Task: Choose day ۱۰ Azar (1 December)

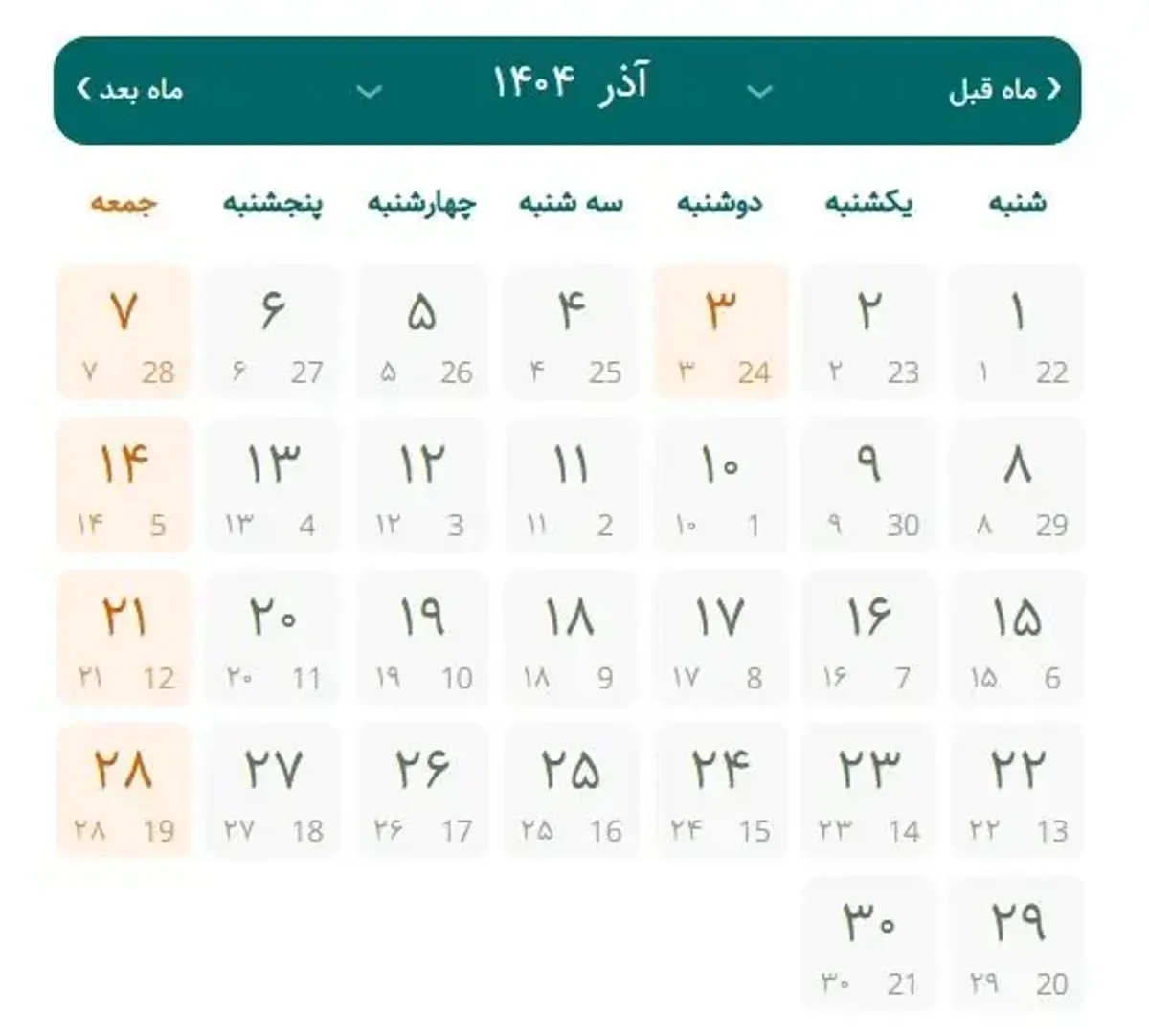Action: (x=720, y=485)
